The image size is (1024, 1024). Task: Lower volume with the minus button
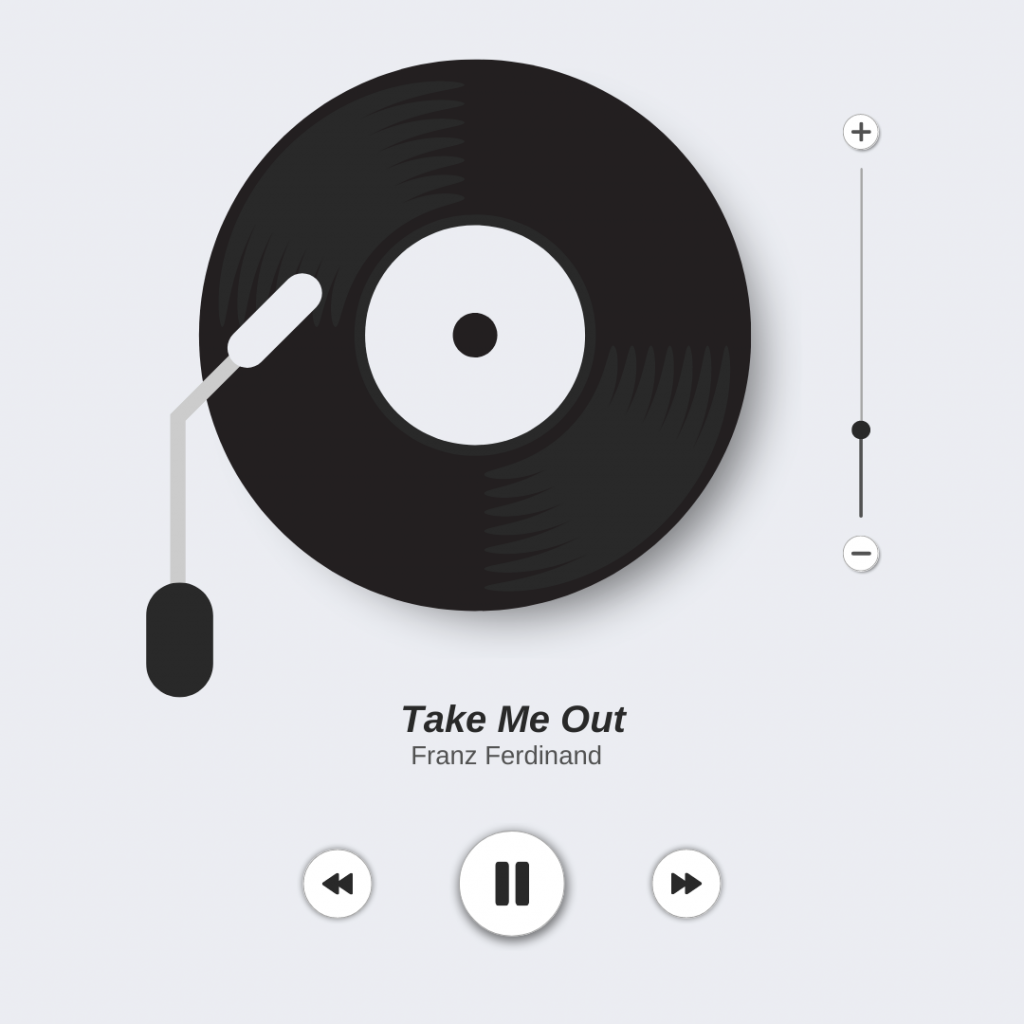tap(861, 553)
